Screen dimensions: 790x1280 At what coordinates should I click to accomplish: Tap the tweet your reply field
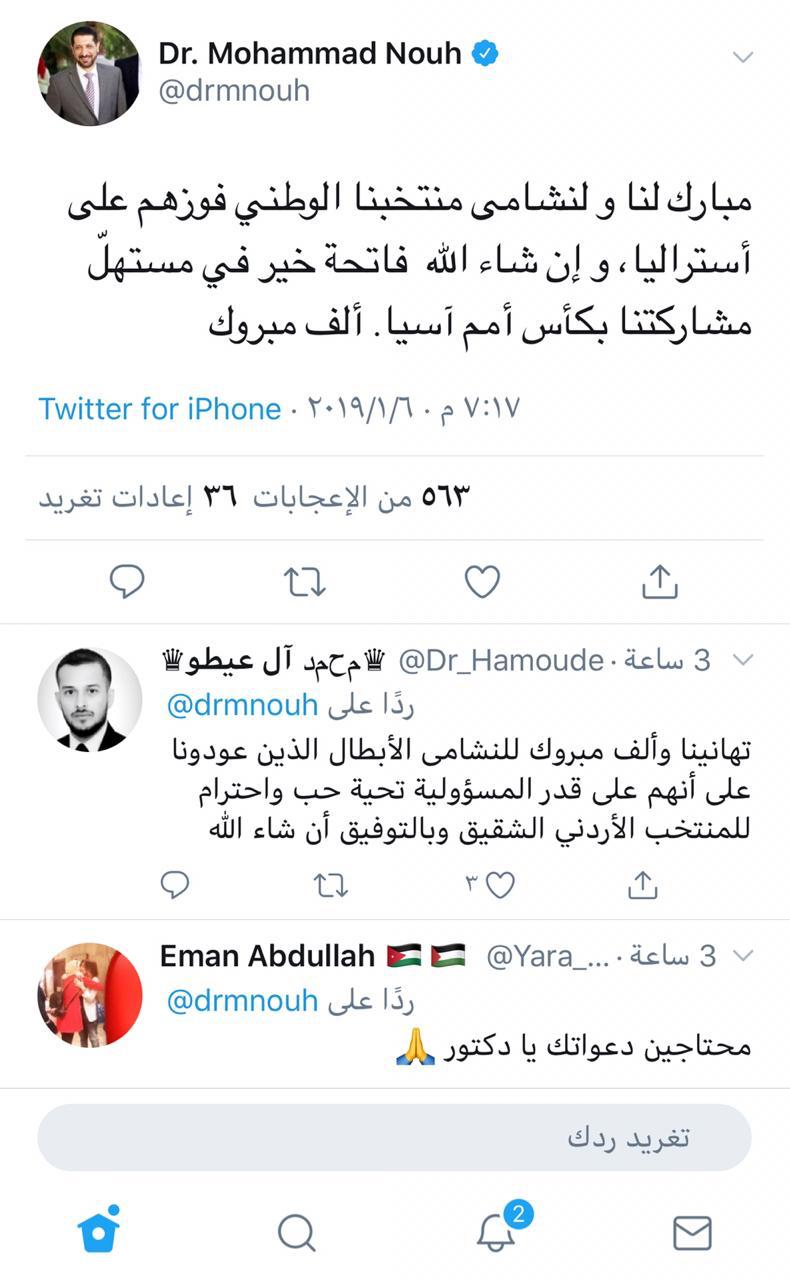(394, 1138)
